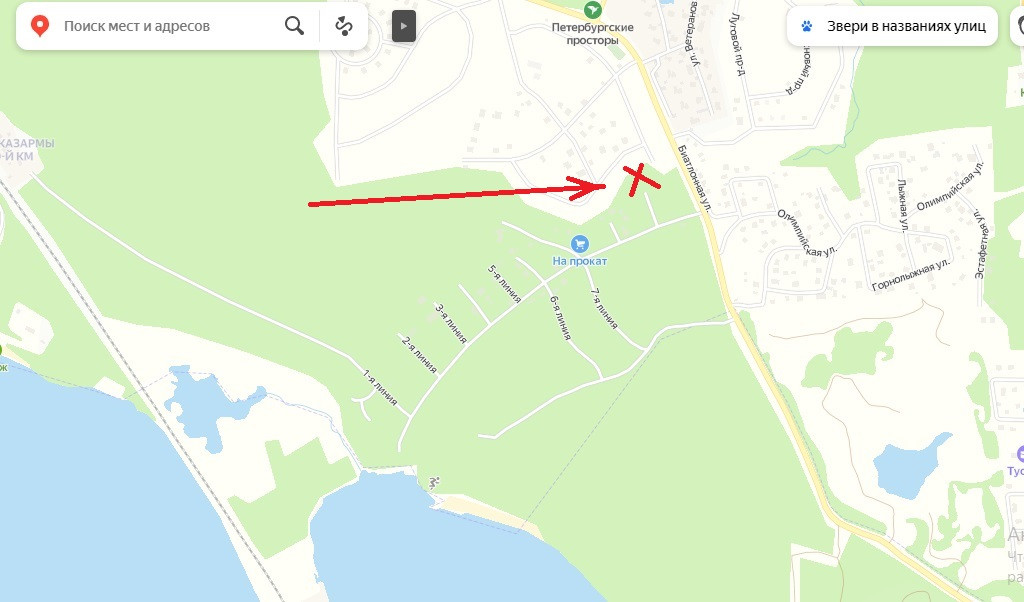Tap the magnifying glass search icon
Image resolution: width=1024 pixels, height=602 pixels.
(x=295, y=26)
